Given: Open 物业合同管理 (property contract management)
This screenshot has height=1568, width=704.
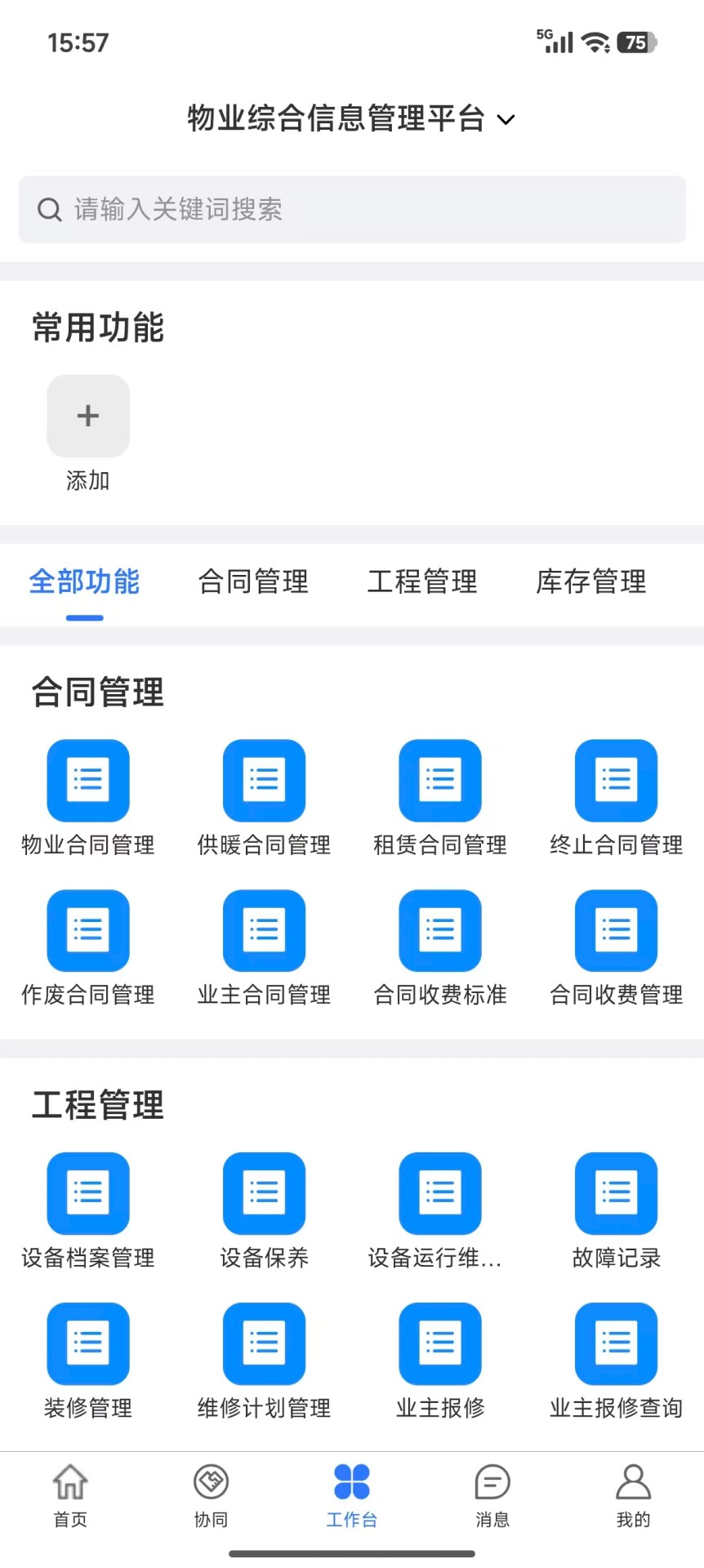Looking at the screenshot, I should click(x=87, y=780).
